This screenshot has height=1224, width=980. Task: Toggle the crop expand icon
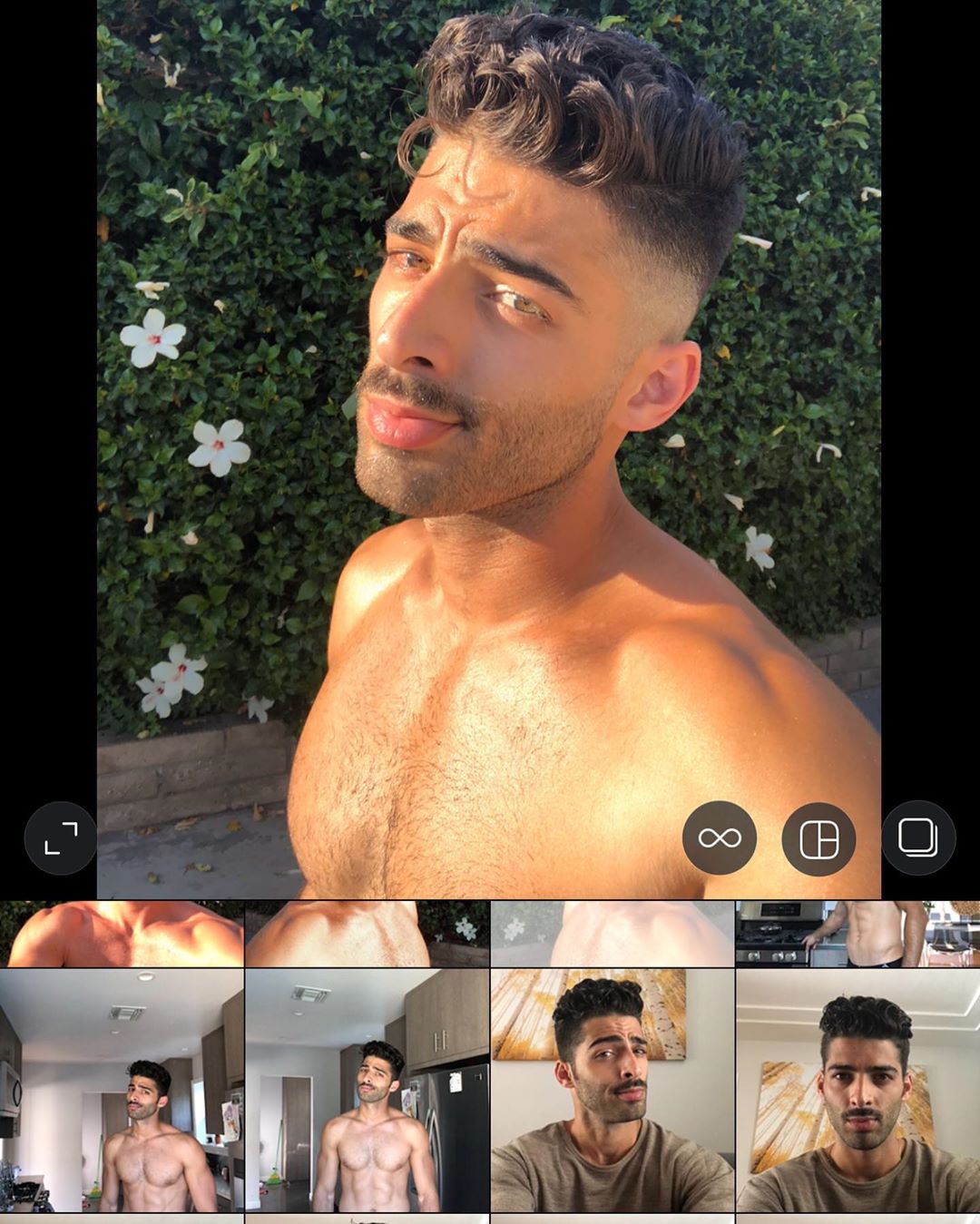(61, 838)
